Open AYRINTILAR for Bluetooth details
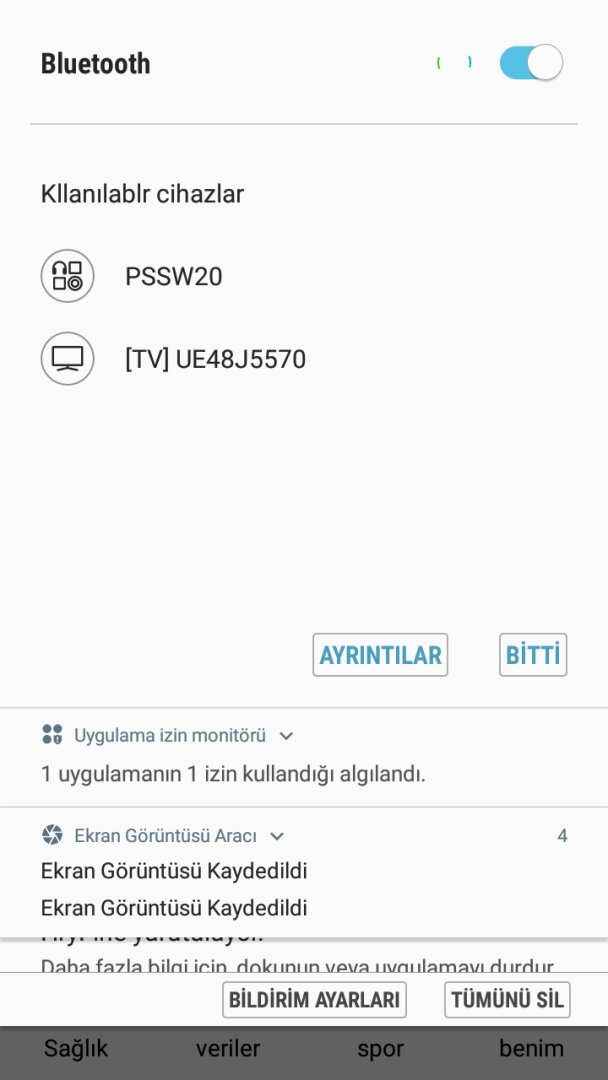Image resolution: width=608 pixels, height=1080 pixels. (380, 655)
